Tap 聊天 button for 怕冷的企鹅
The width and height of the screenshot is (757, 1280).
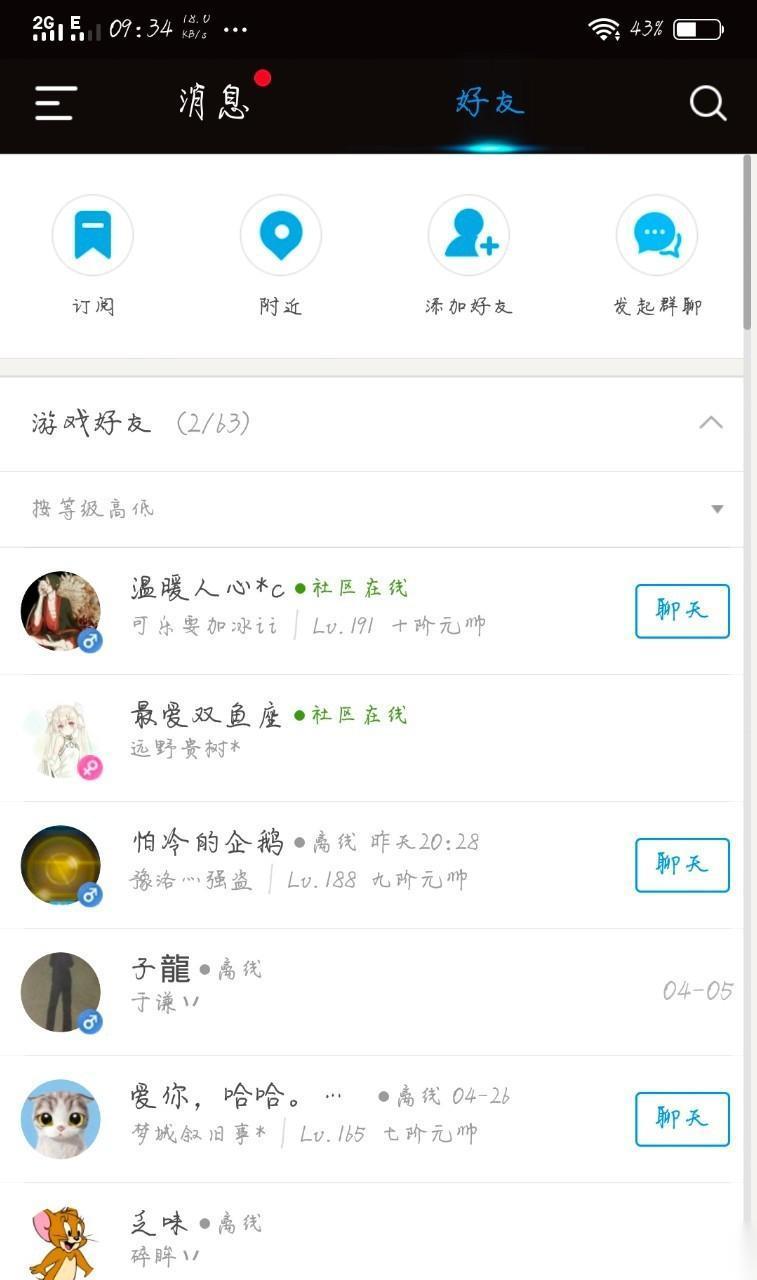pos(682,865)
